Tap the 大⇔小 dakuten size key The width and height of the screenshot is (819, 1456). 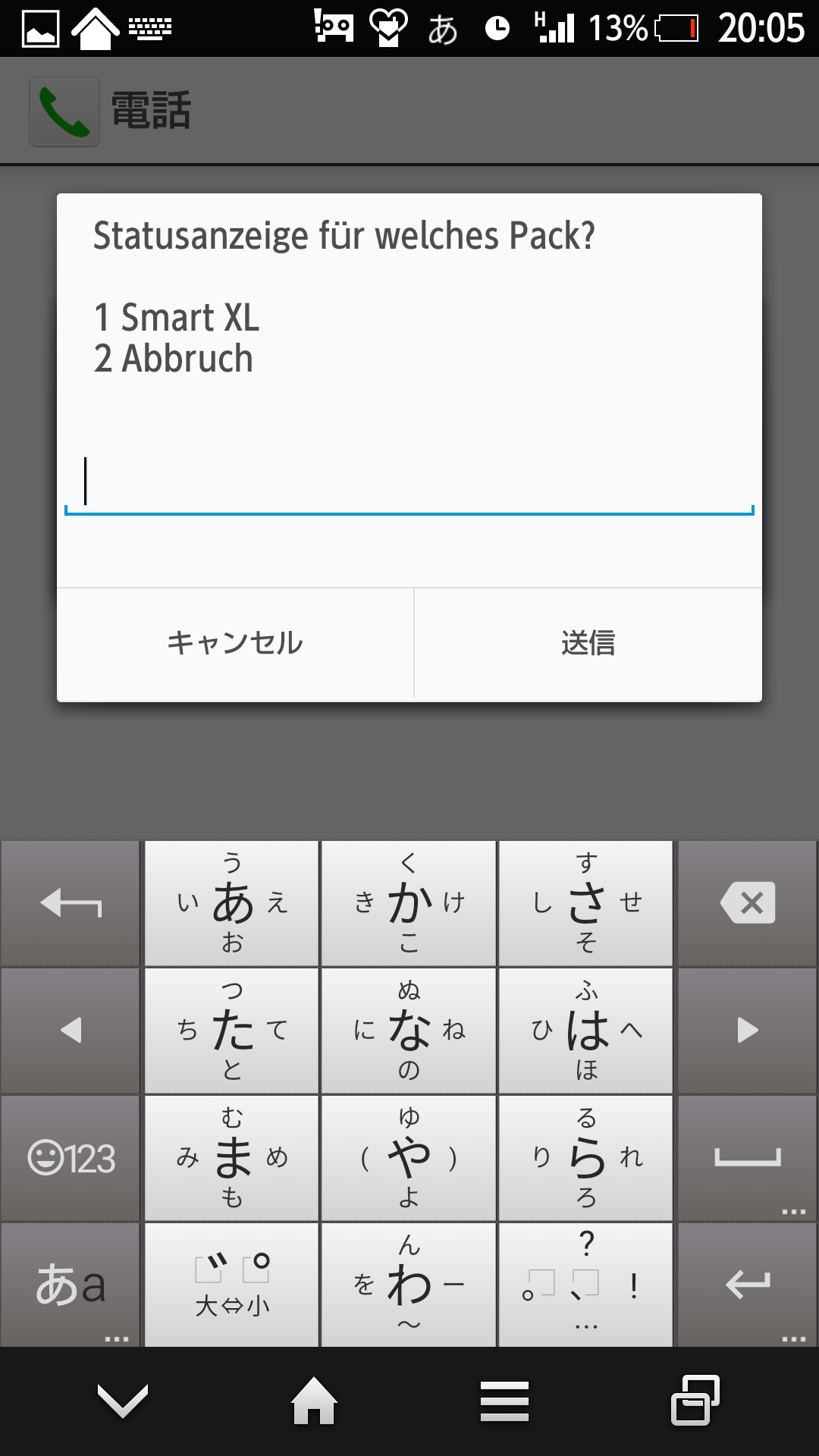(232, 1285)
